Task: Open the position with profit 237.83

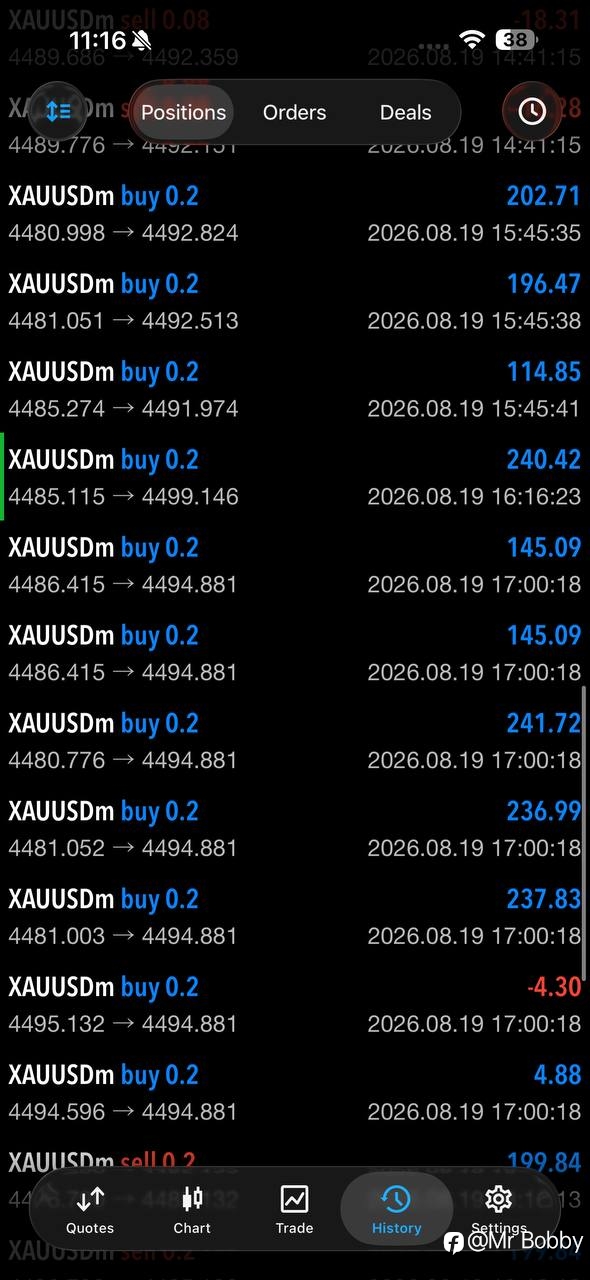Action: pyautogui.click(x=295, y=917)
